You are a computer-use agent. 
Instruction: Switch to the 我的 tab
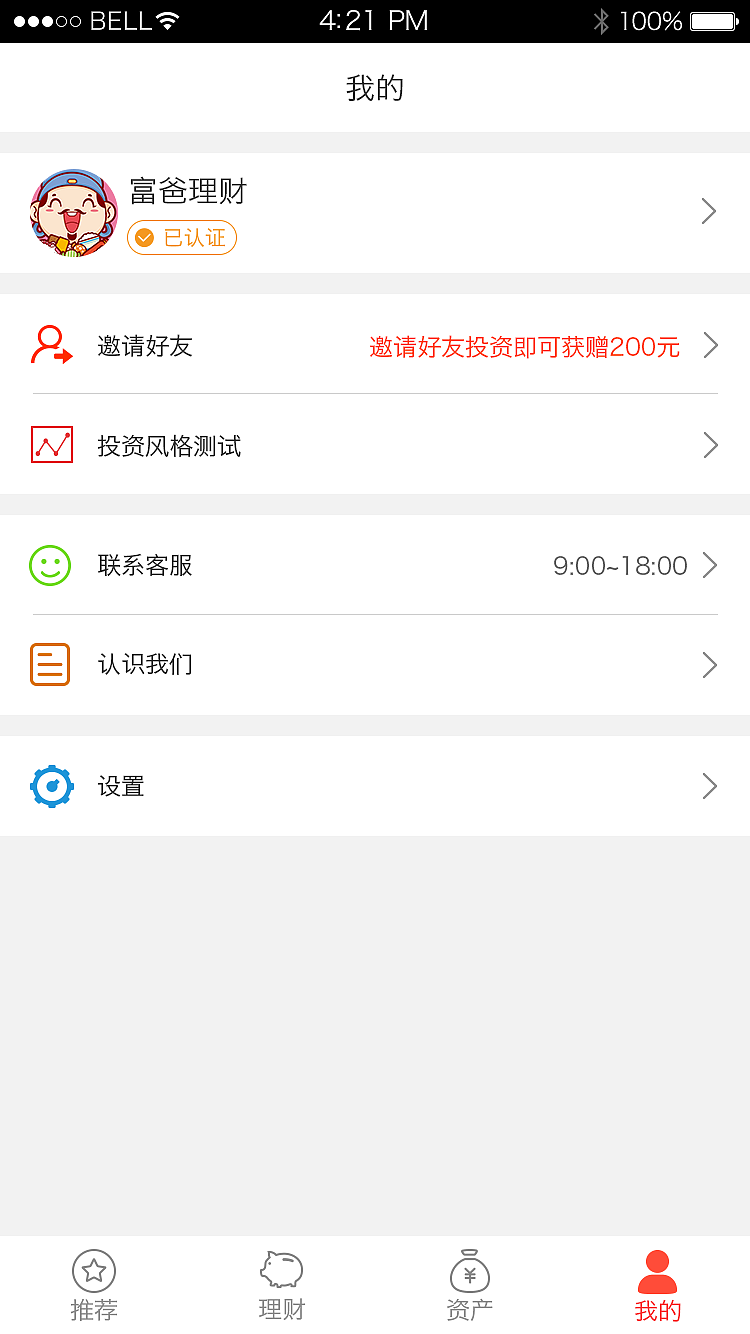click(657, 1285)
